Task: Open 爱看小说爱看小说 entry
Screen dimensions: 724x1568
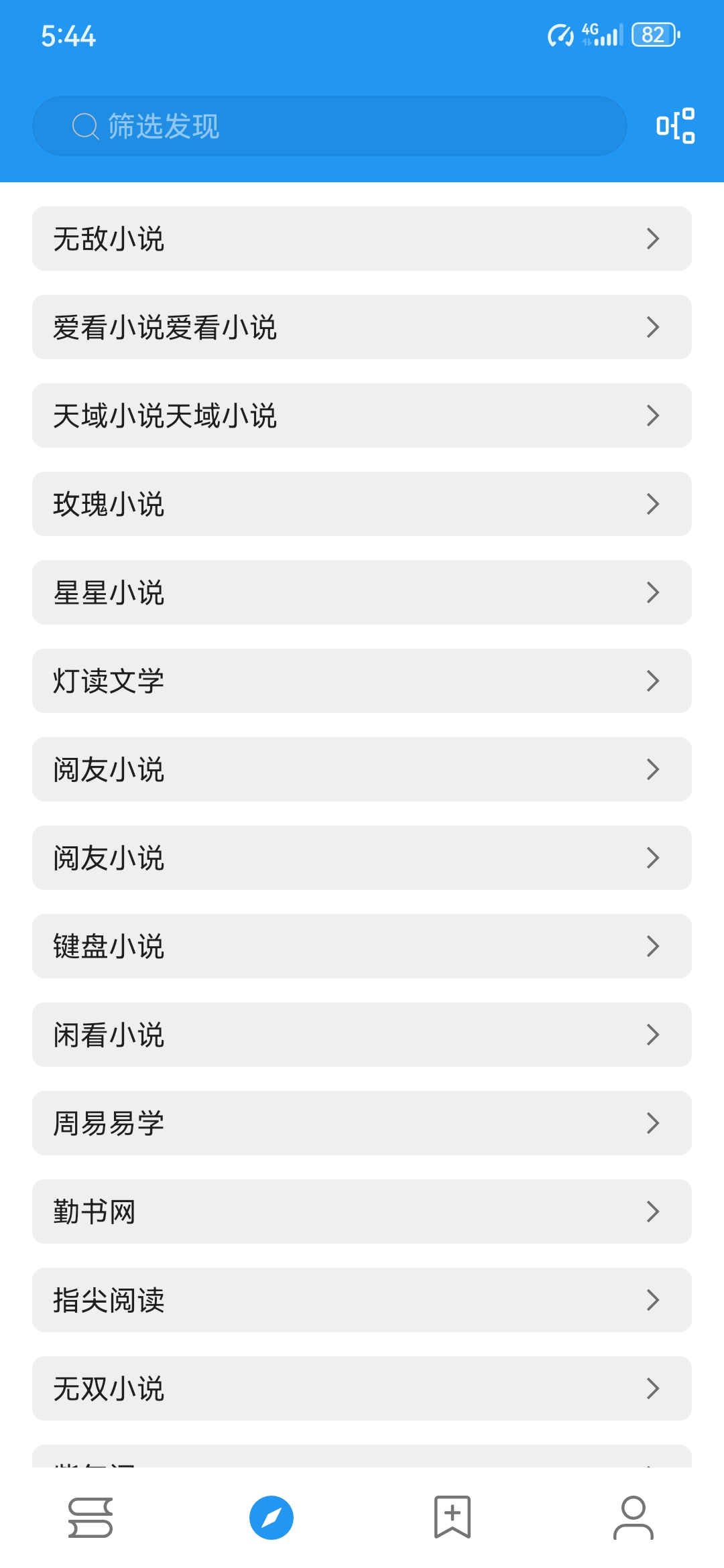Action: pyautogui.click(x=362, y=327)
